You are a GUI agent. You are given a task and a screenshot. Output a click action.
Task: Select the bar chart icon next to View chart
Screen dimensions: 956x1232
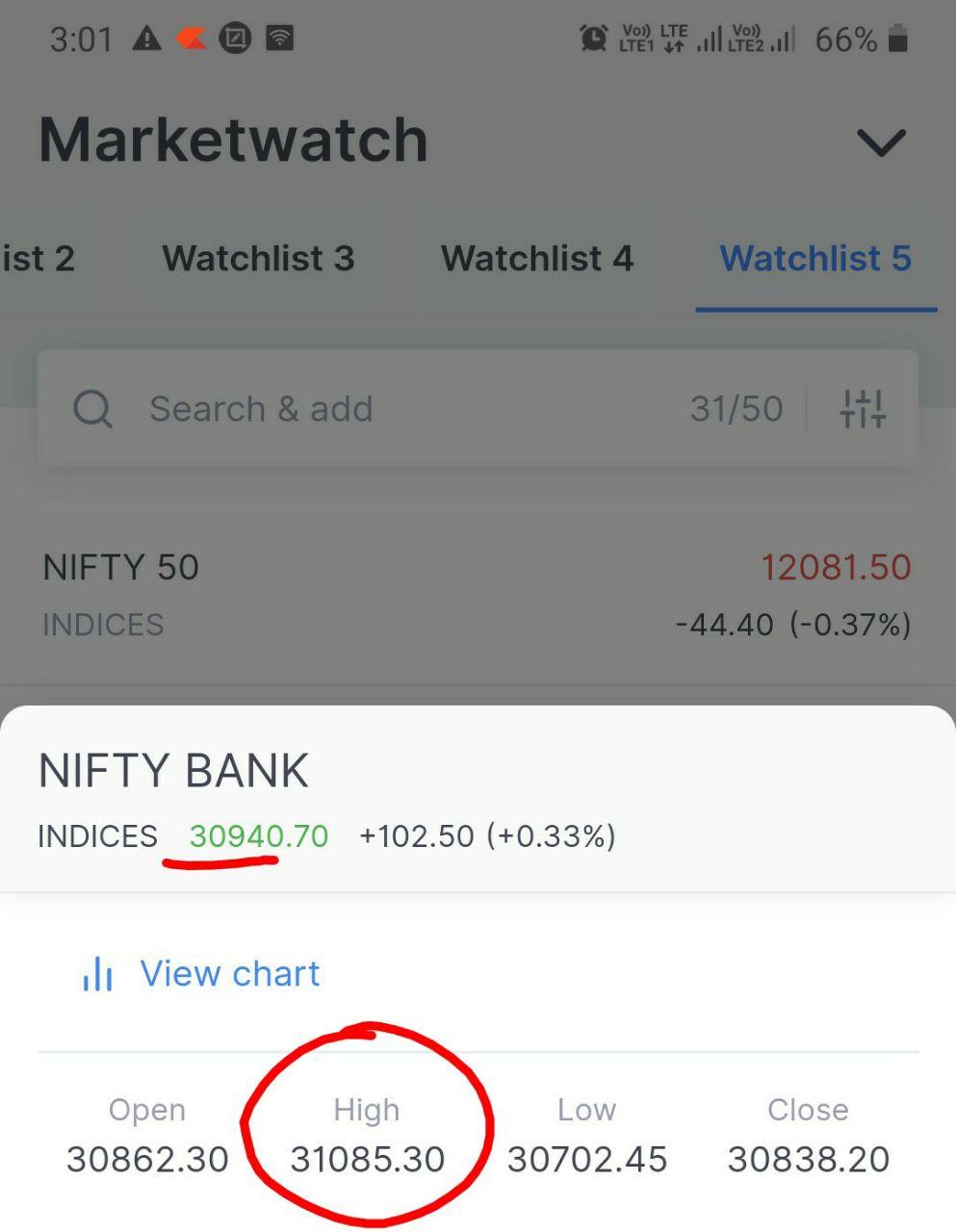point(97,973)
